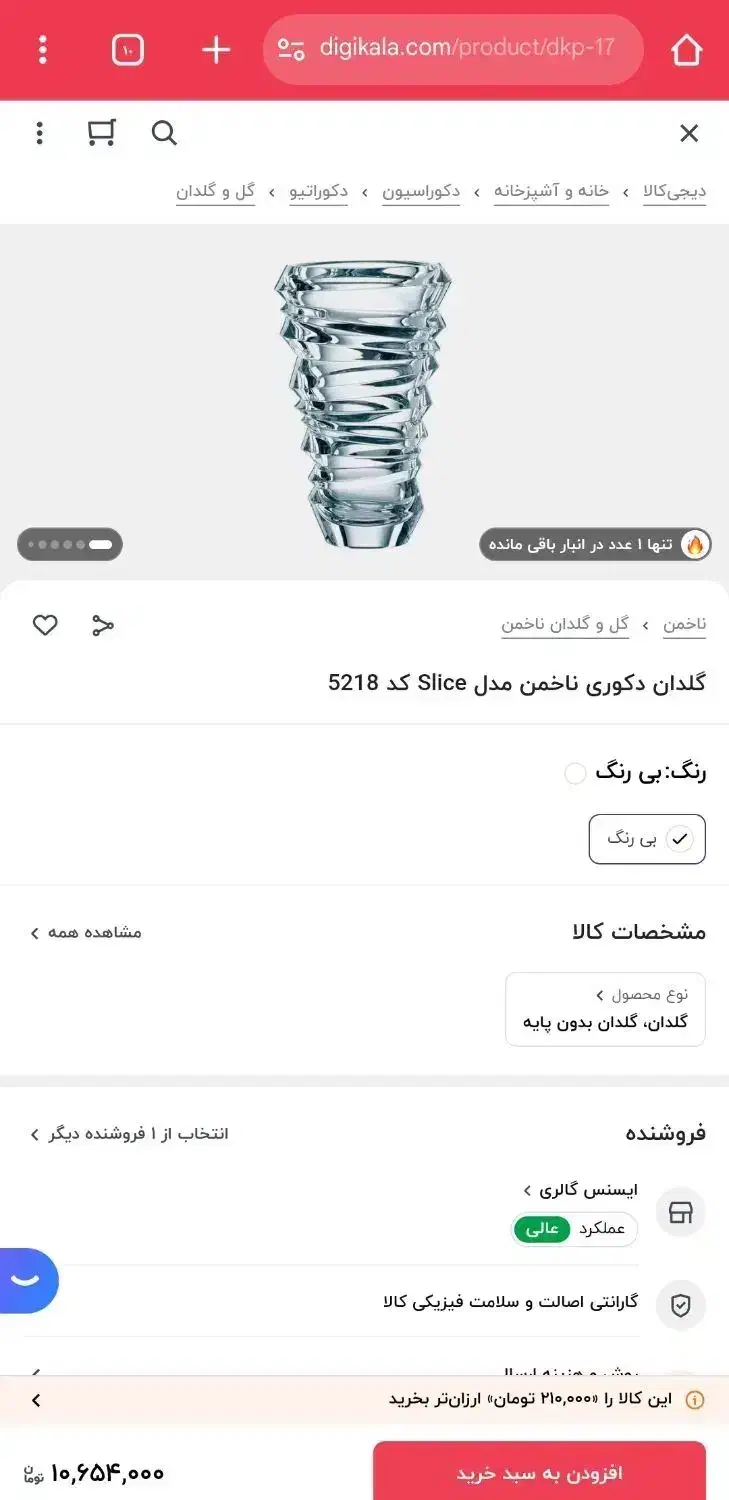Tap the address bar to edit URL
This screenshot has width=729, height=1500.
(453, 49)
